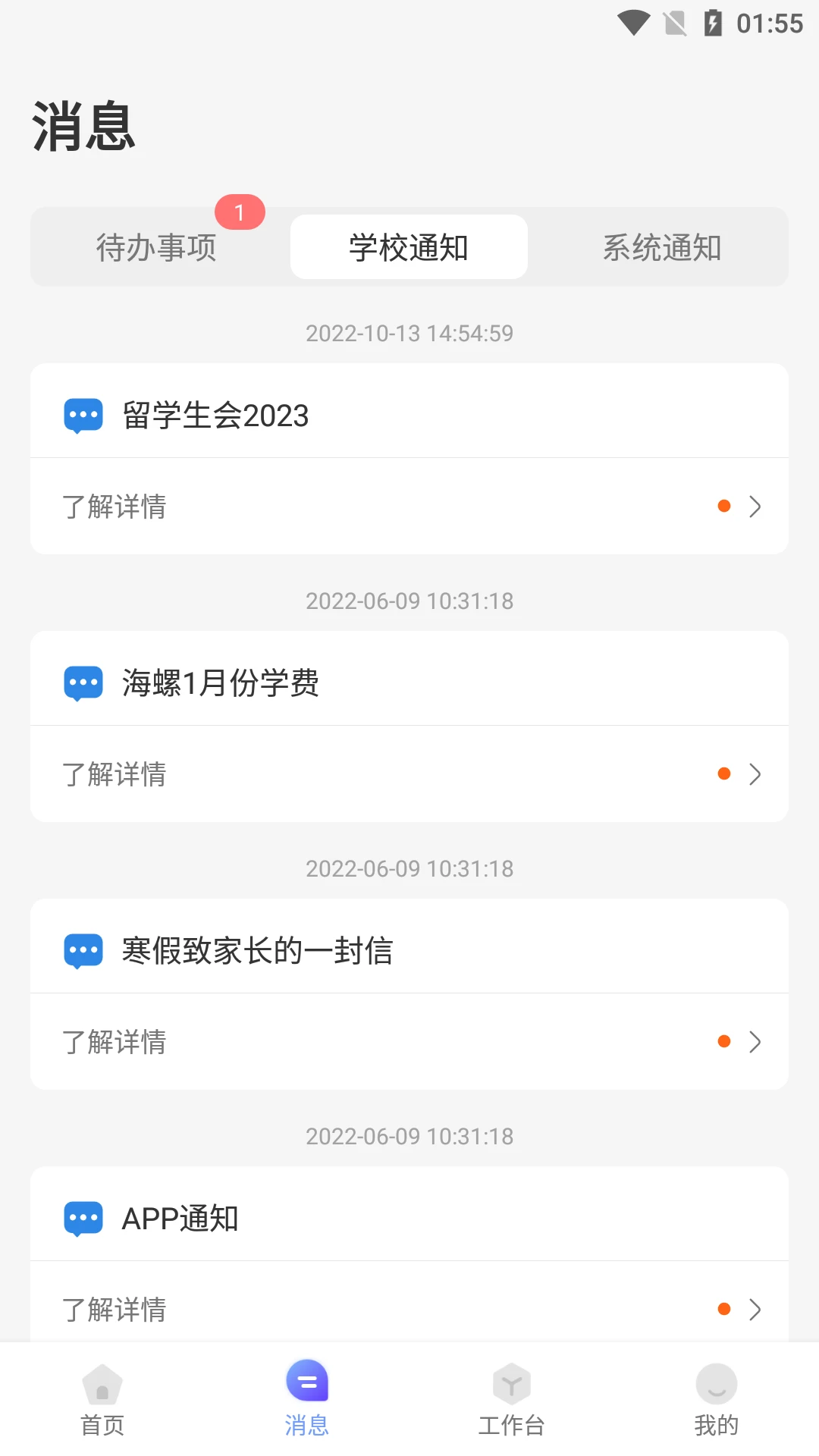The image size is (819, 1456).
Task: Expand details of 留学生会2023 via chevron
Action: (x=755, y=507)
